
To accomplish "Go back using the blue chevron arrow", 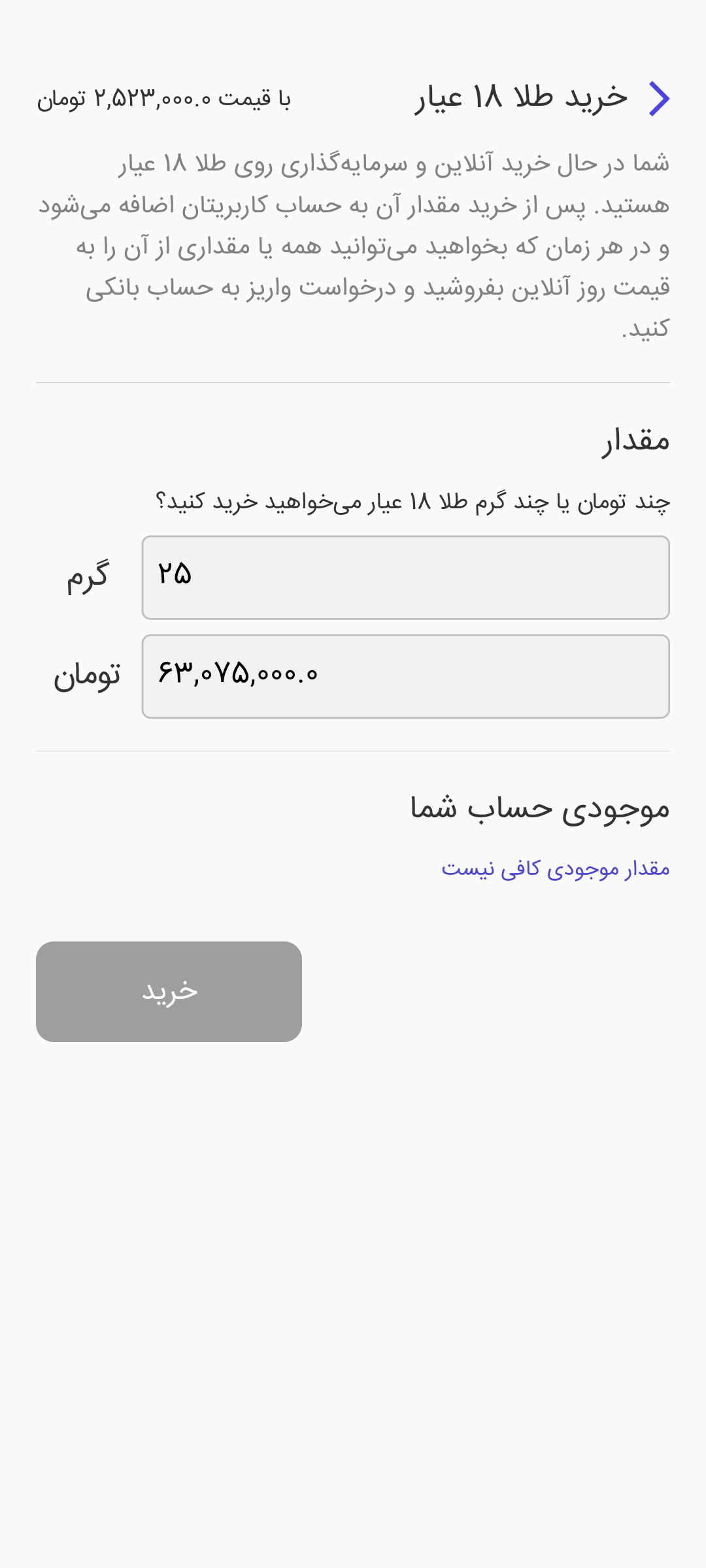I will pos(659,99).
